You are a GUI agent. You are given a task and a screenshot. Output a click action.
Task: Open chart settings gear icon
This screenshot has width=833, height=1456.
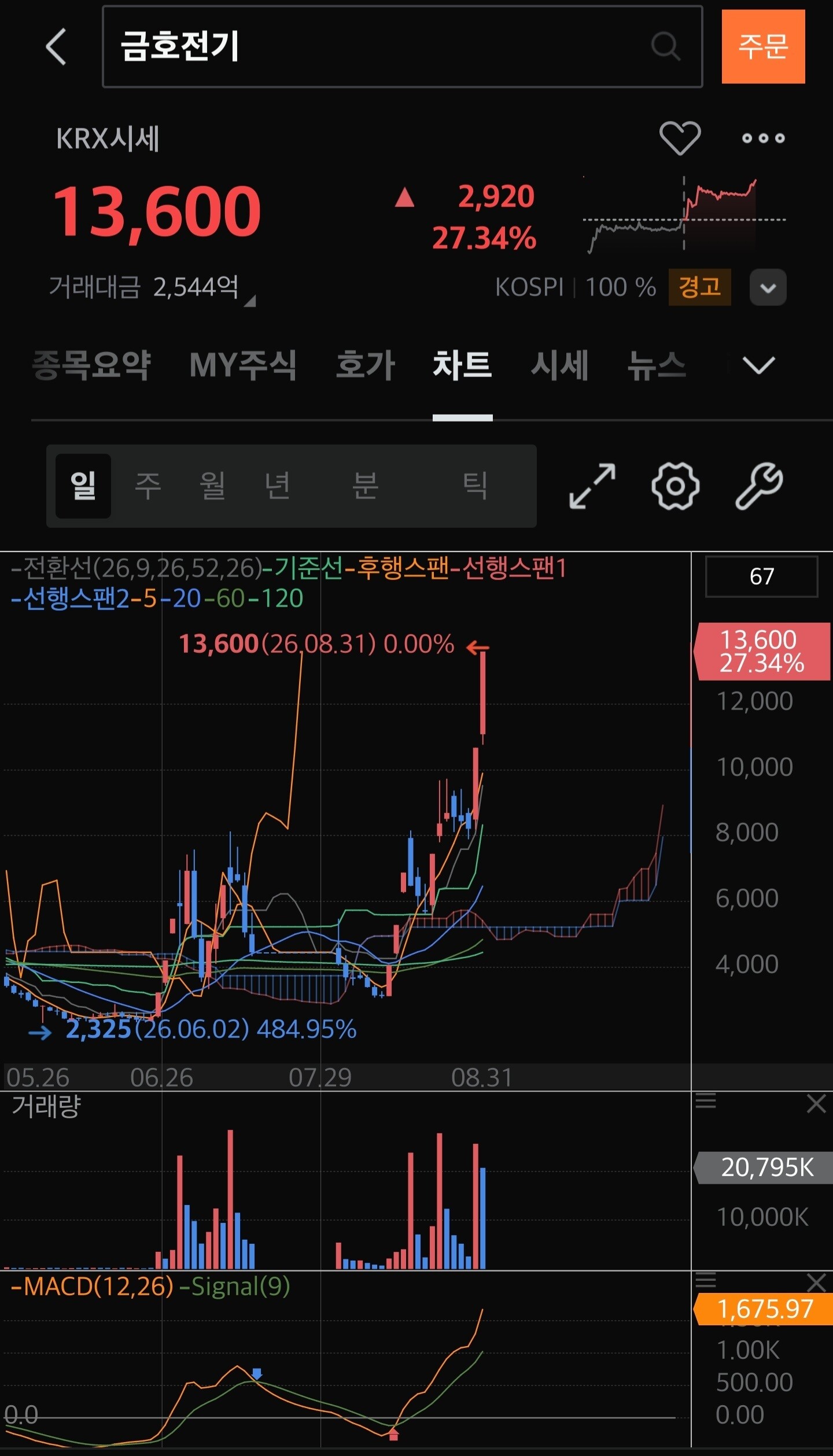coord(675,486)
